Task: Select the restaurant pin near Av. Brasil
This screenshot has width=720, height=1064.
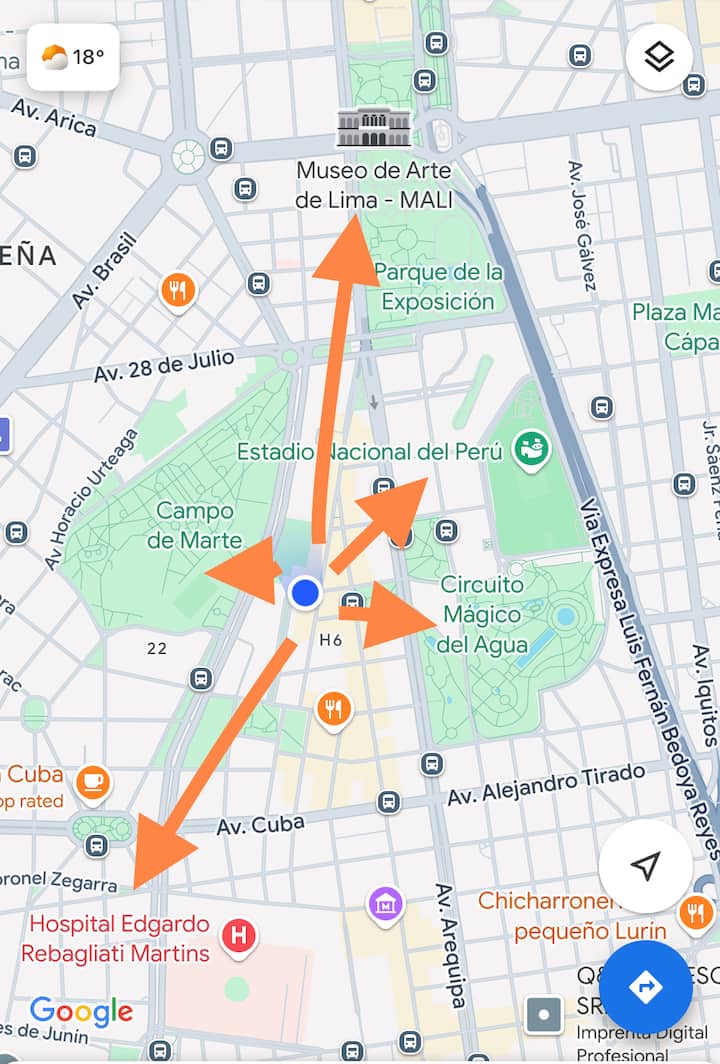Action: 178,290
